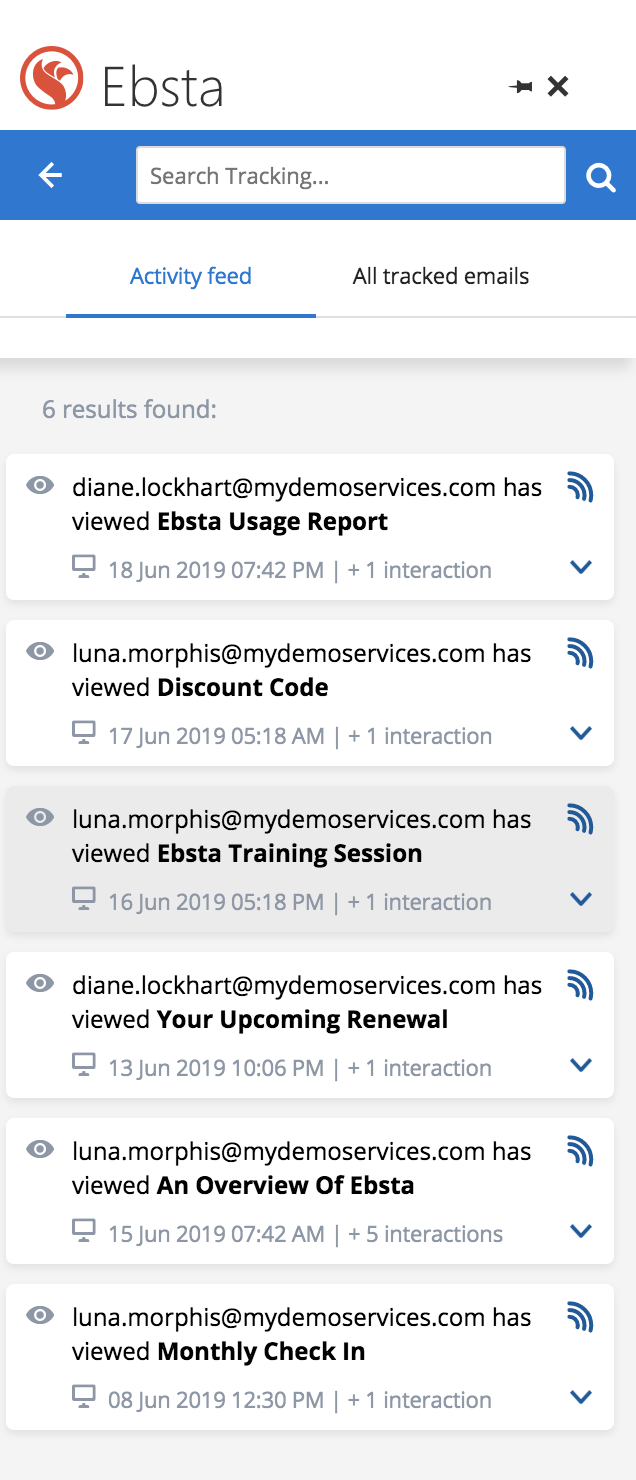This screenshot has height=1480, width=636.
Task: Switch to All tracked emails tab
Action: pyautogui.click(x=440, y=276)
